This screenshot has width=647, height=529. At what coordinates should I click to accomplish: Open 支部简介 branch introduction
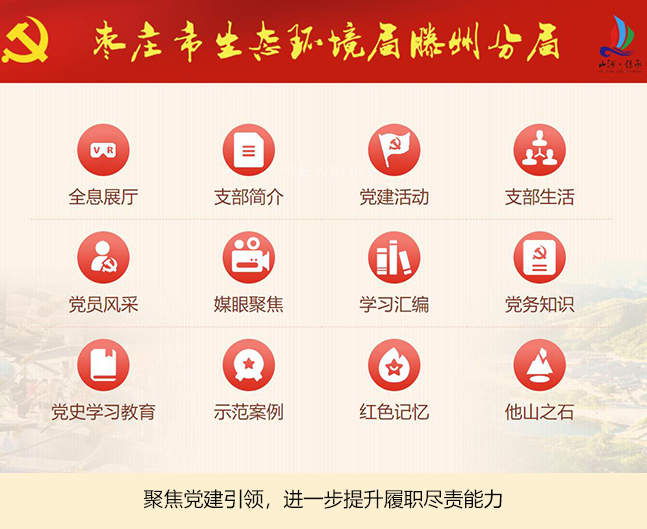(x=248, y=150)
